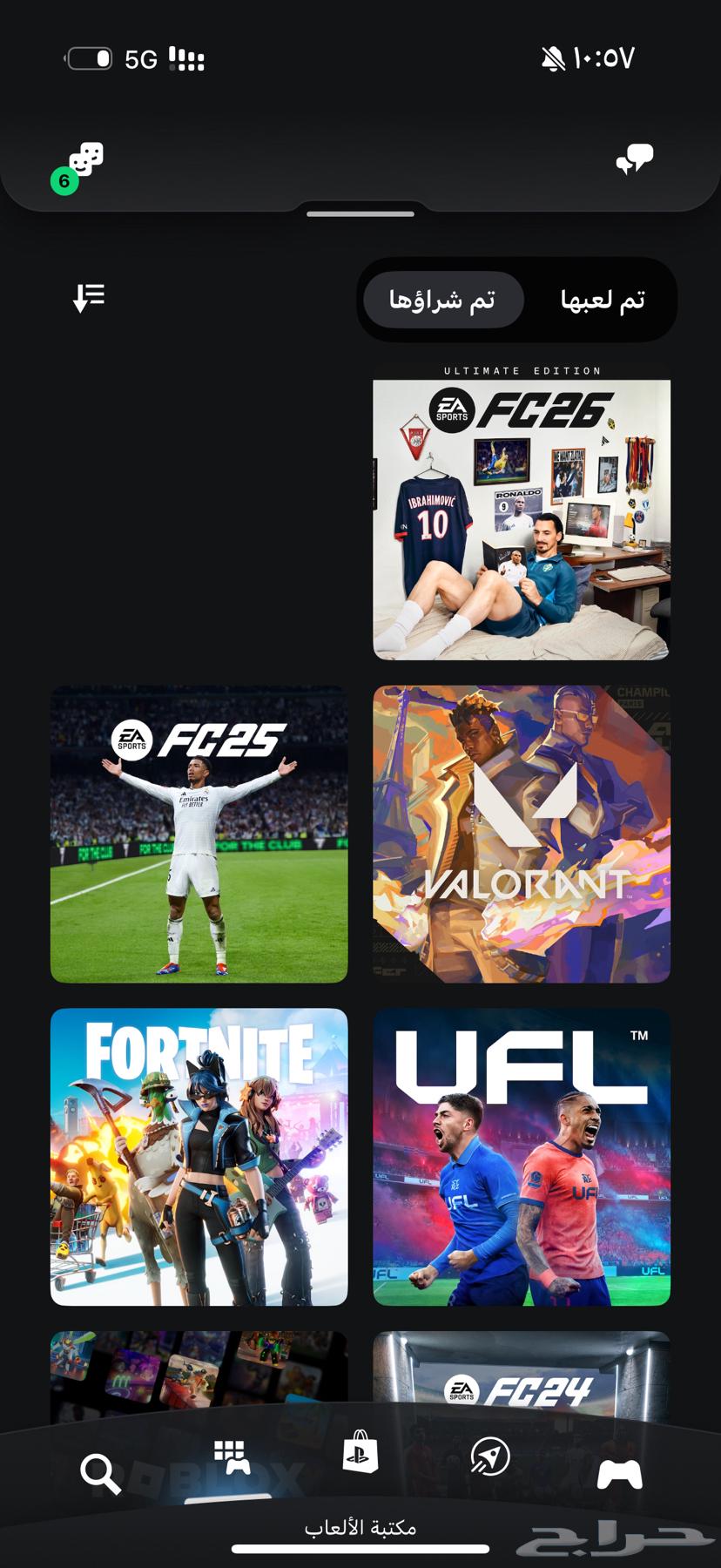This screenshot has width=721, height=1568.
Task: Select the تم شراؤها tab
Action: (442, 301)
